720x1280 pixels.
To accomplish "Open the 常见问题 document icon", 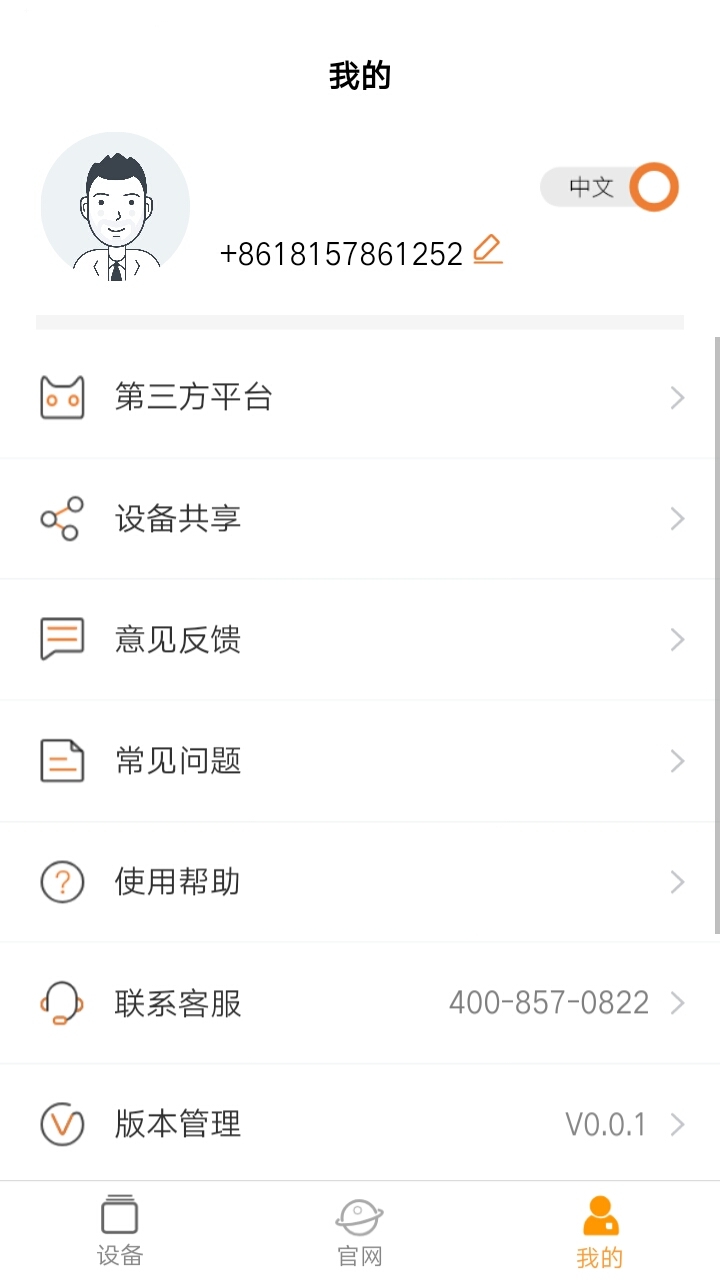I will pos(62,761).
